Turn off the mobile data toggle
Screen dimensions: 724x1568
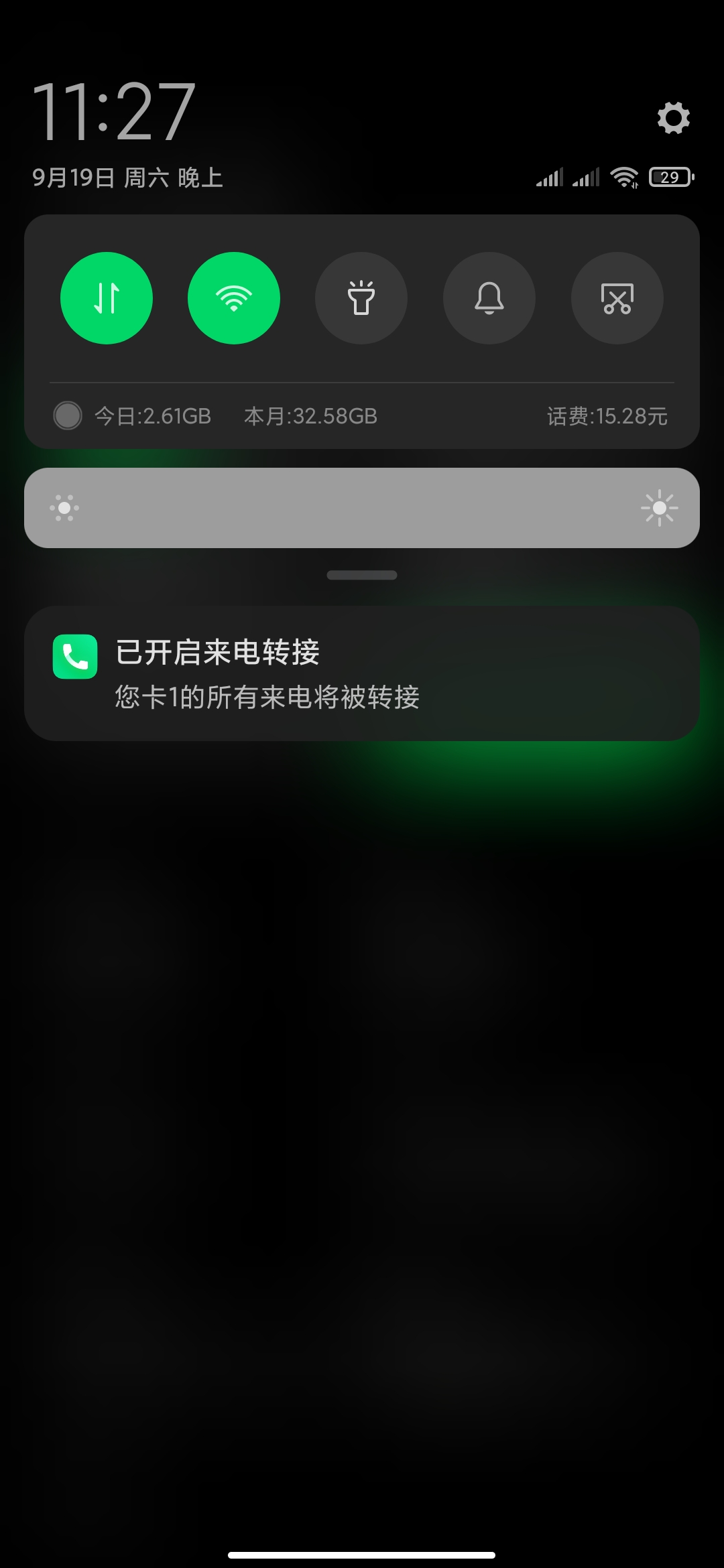click(x=107, y=298)
